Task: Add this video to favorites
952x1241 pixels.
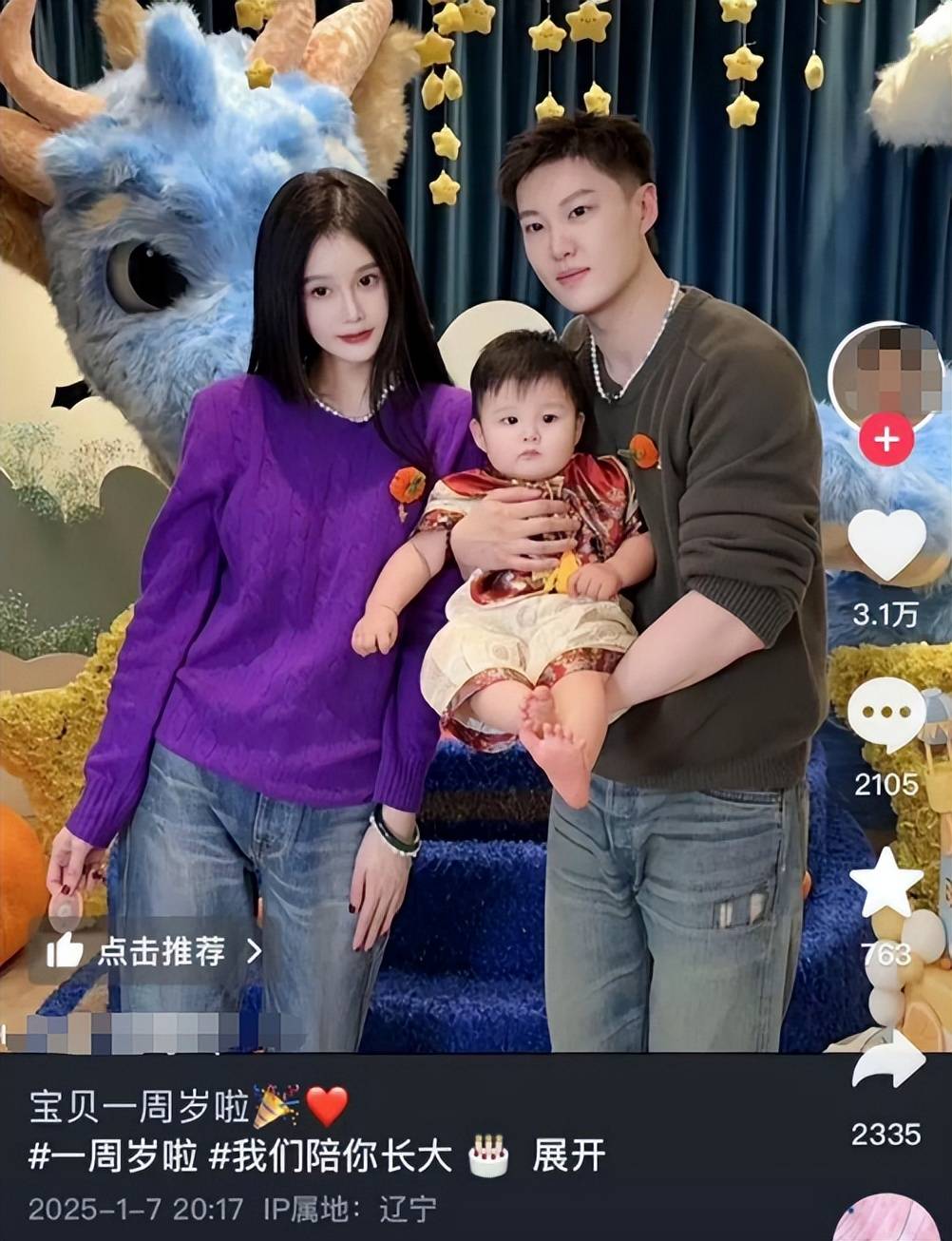Action: click(885, 883)
